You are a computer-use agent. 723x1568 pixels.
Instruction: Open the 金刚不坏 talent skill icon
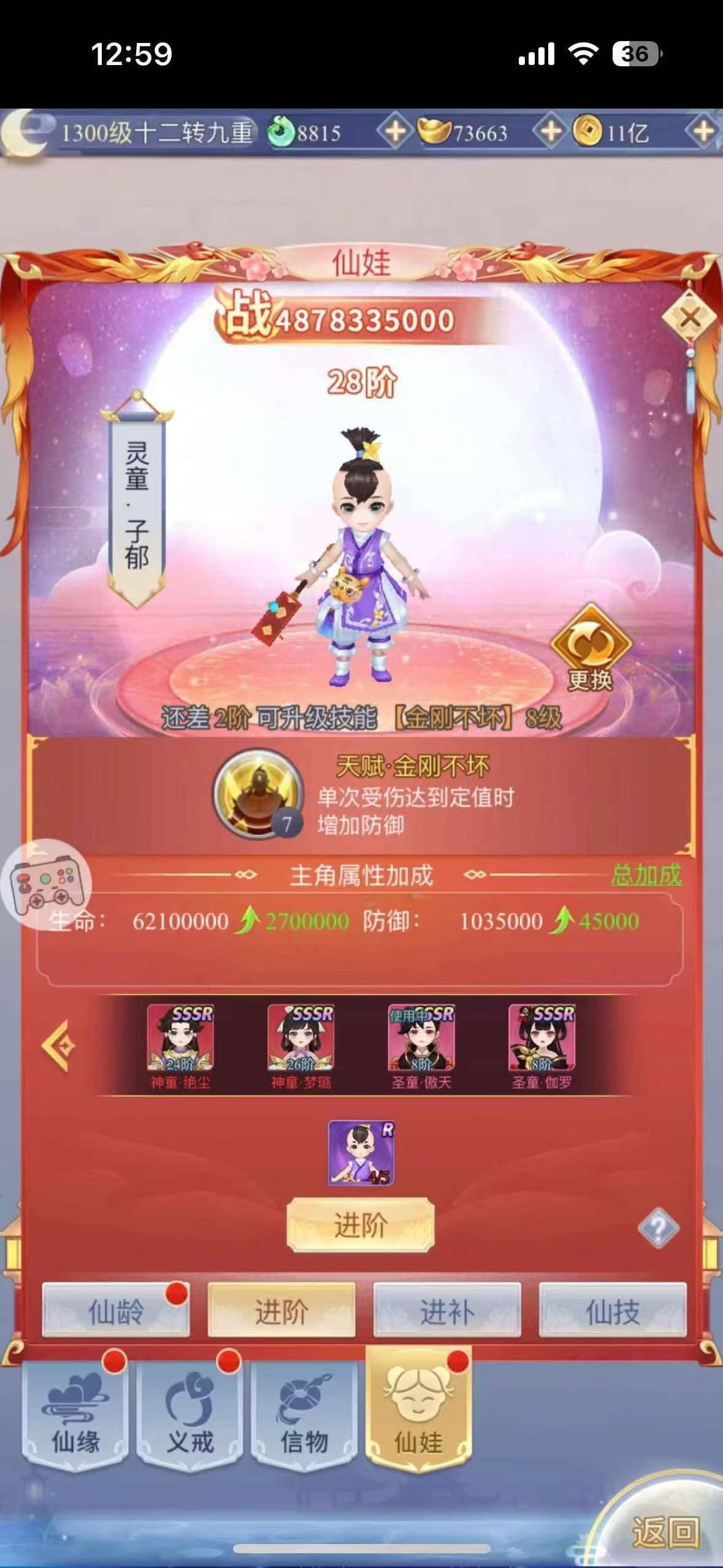click(x=258, y=794)
